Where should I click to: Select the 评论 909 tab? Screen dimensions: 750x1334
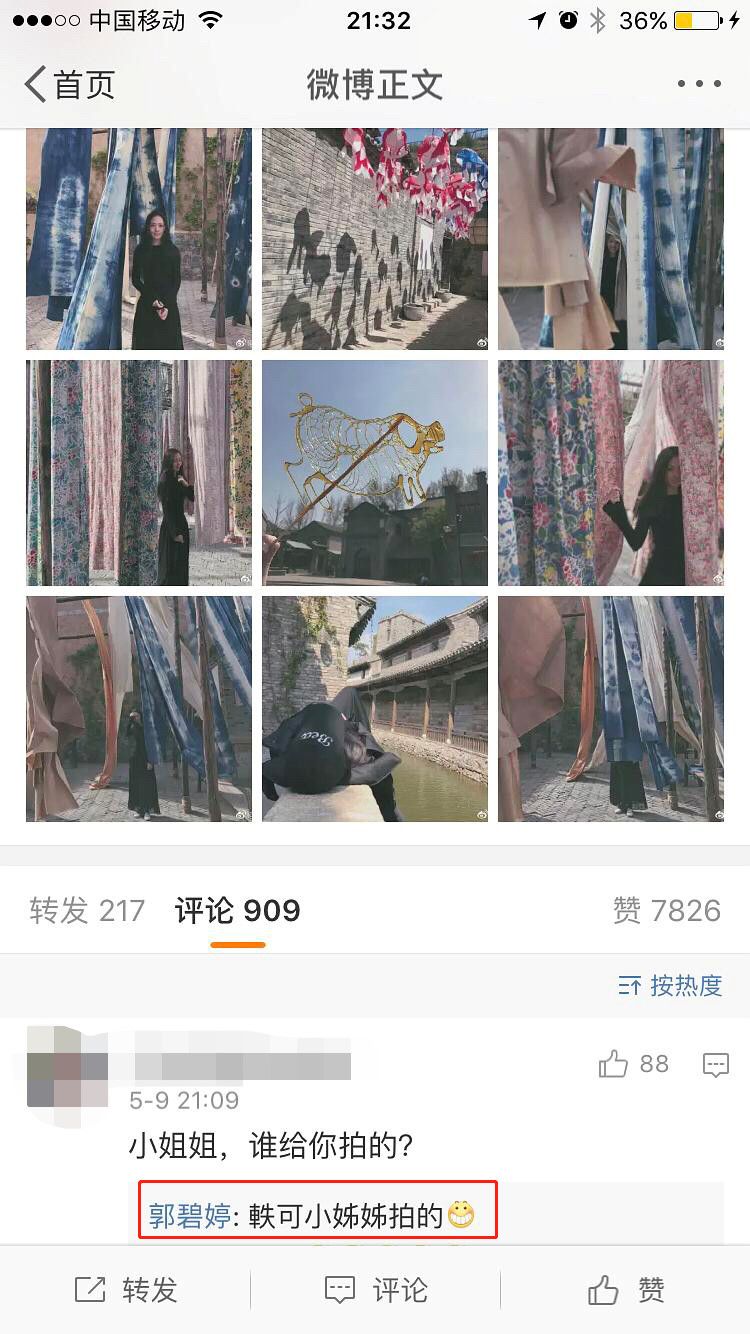[237, 910]
